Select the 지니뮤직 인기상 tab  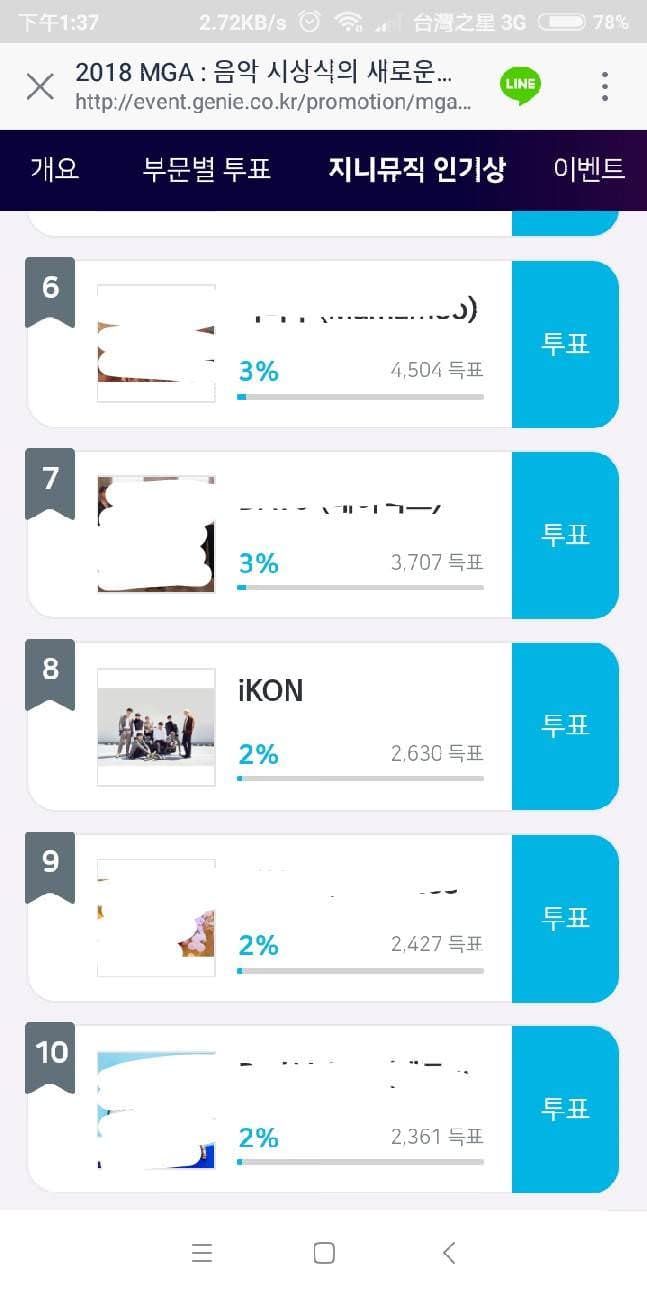(x=417, y=169)
